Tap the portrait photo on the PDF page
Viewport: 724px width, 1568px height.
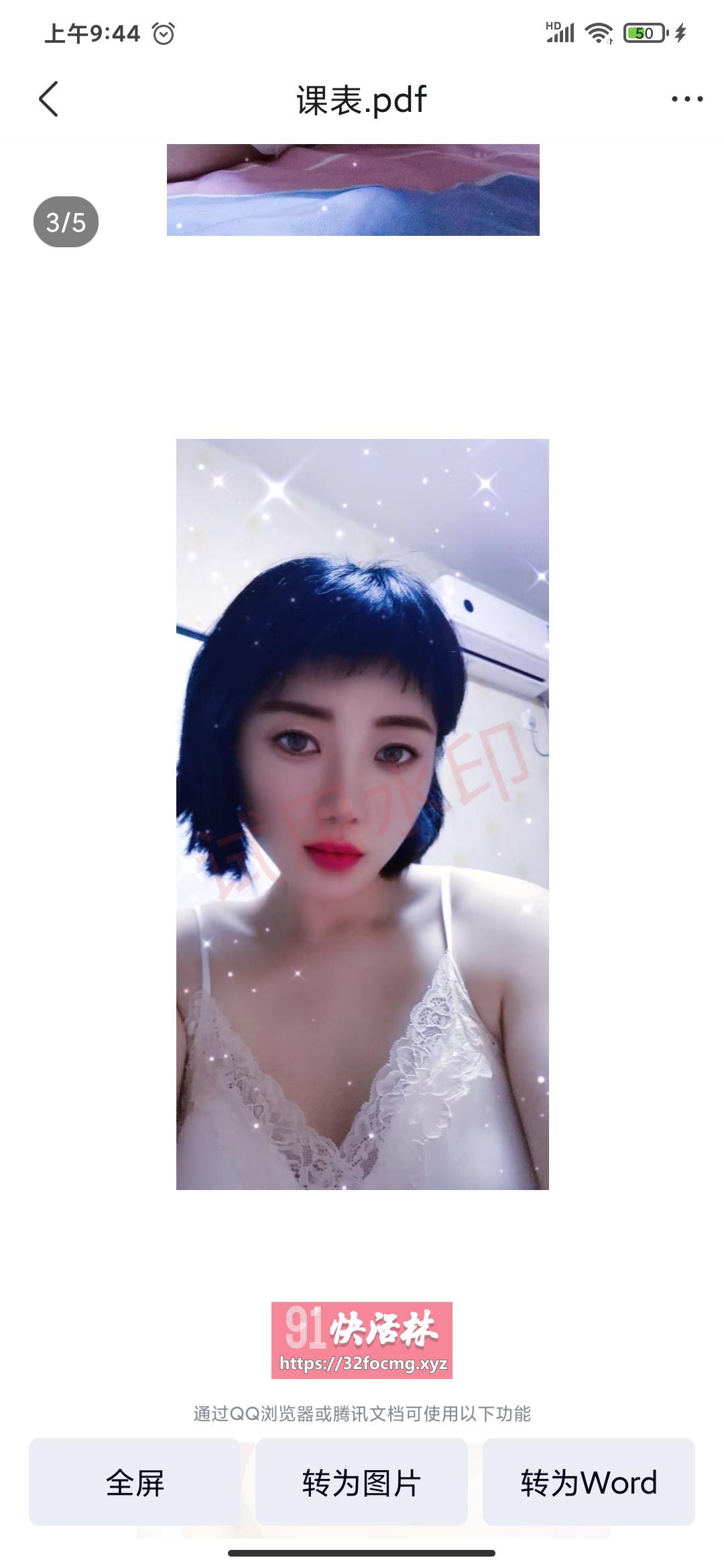362,804
